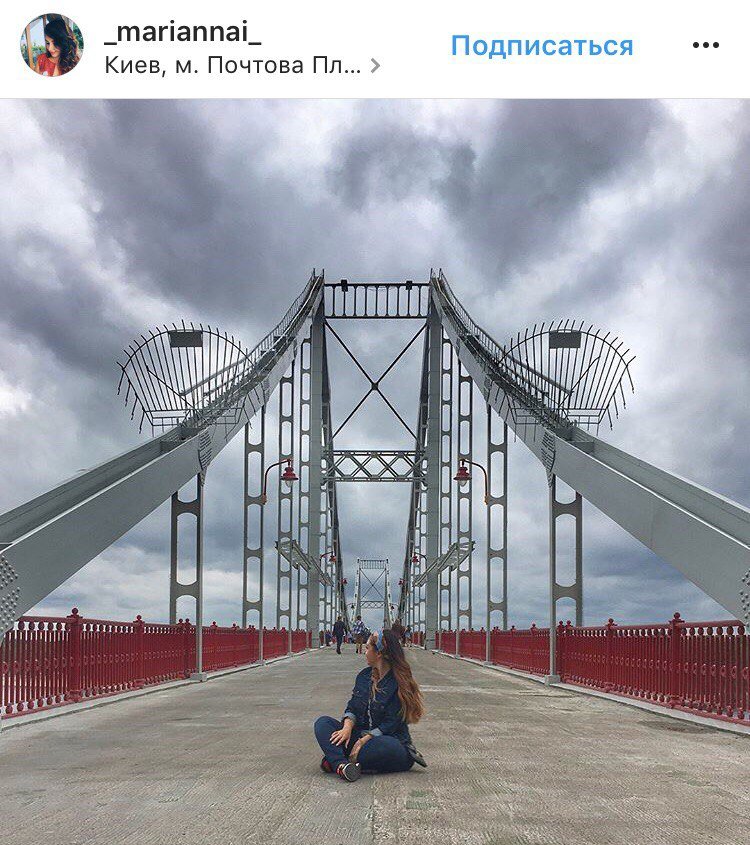Viewport: 750px width, 845px height.
Task: Click the post header bar
Action: pos(375,44)
